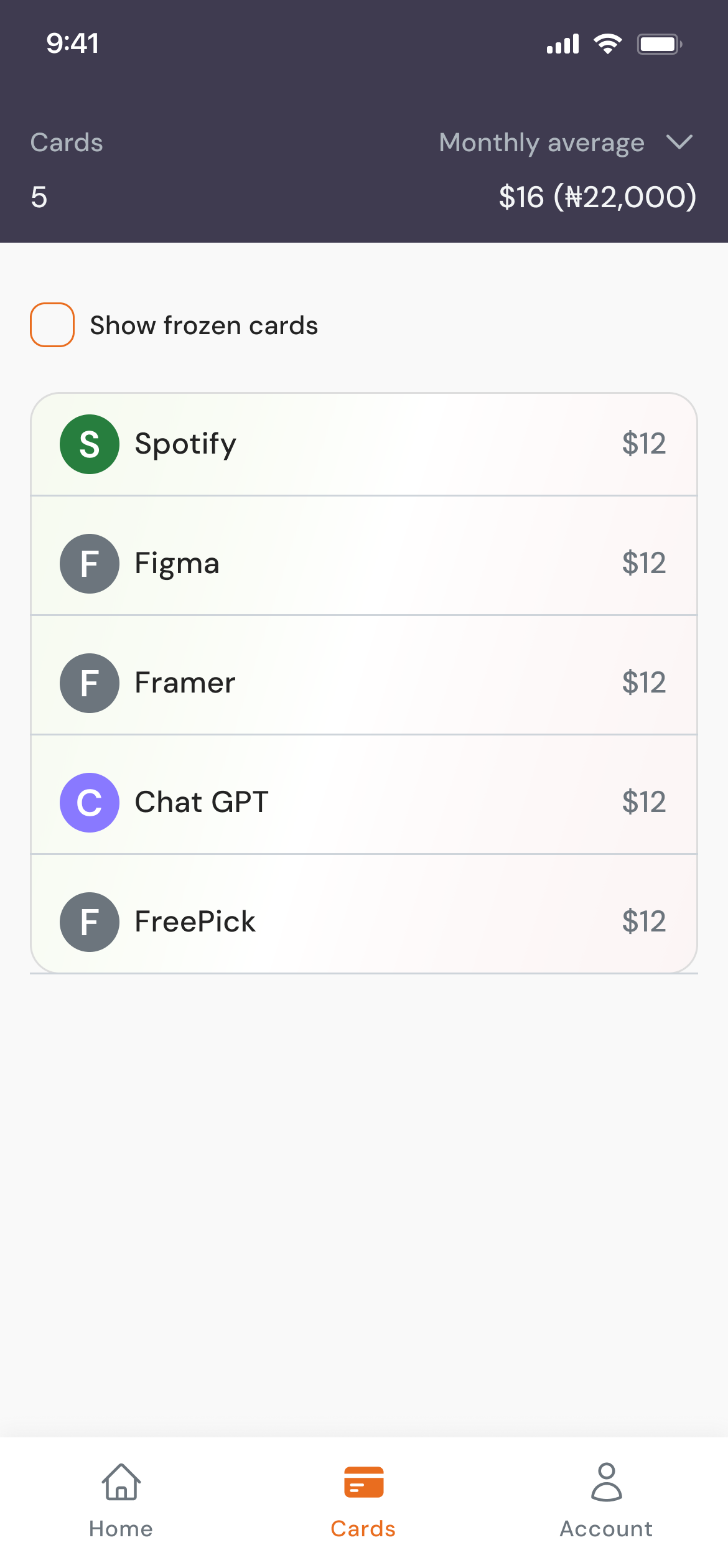This screenshot has height=1568, width=728.
Task: Tap the Framer card icon
Action: click(89, 683)
